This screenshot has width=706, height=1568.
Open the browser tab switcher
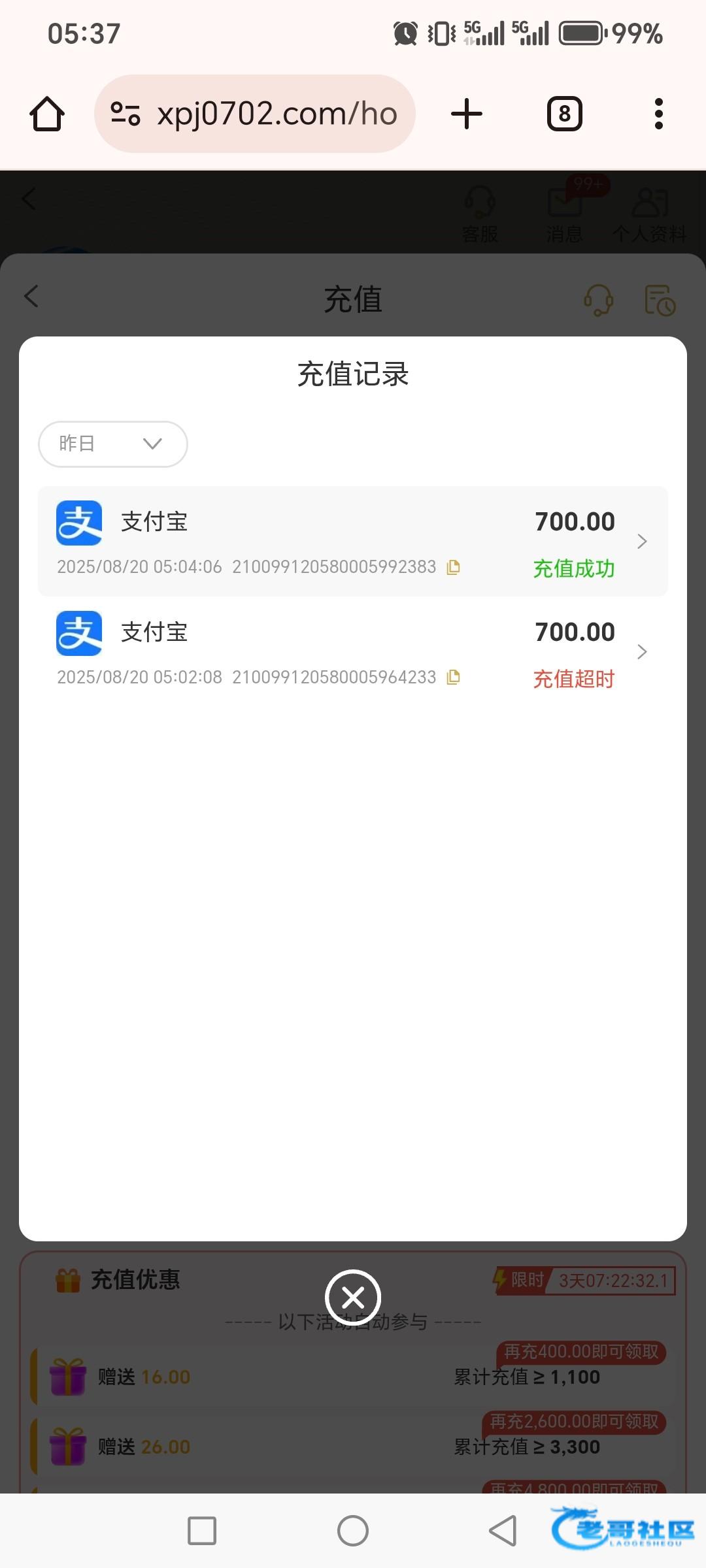coord(564,114)
